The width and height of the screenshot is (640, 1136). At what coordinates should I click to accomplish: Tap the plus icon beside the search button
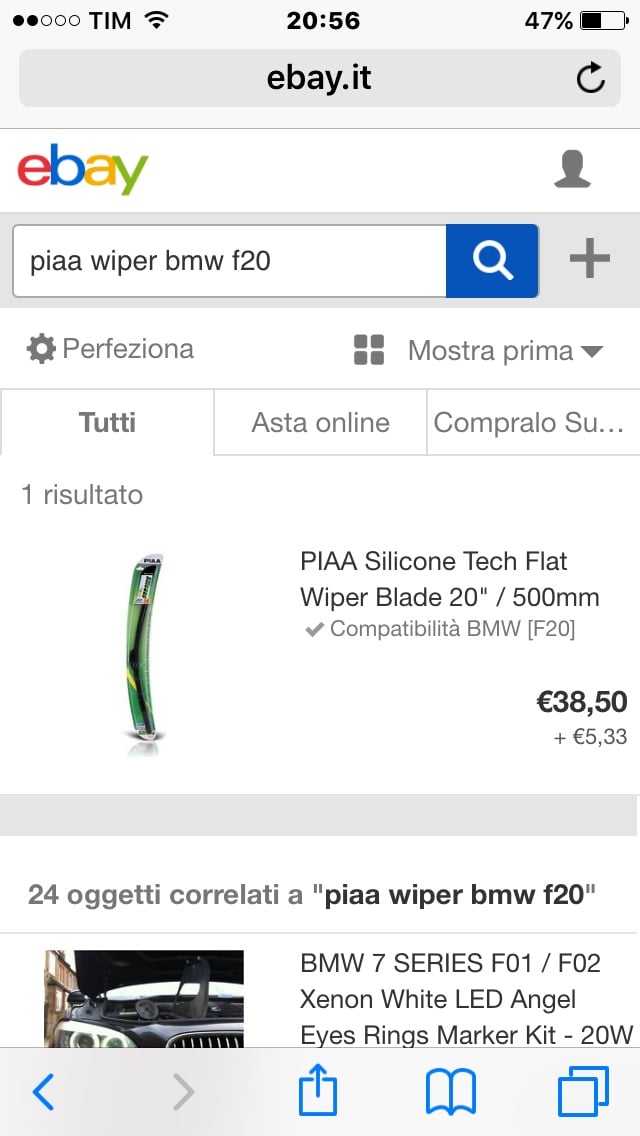click(589, 260)
